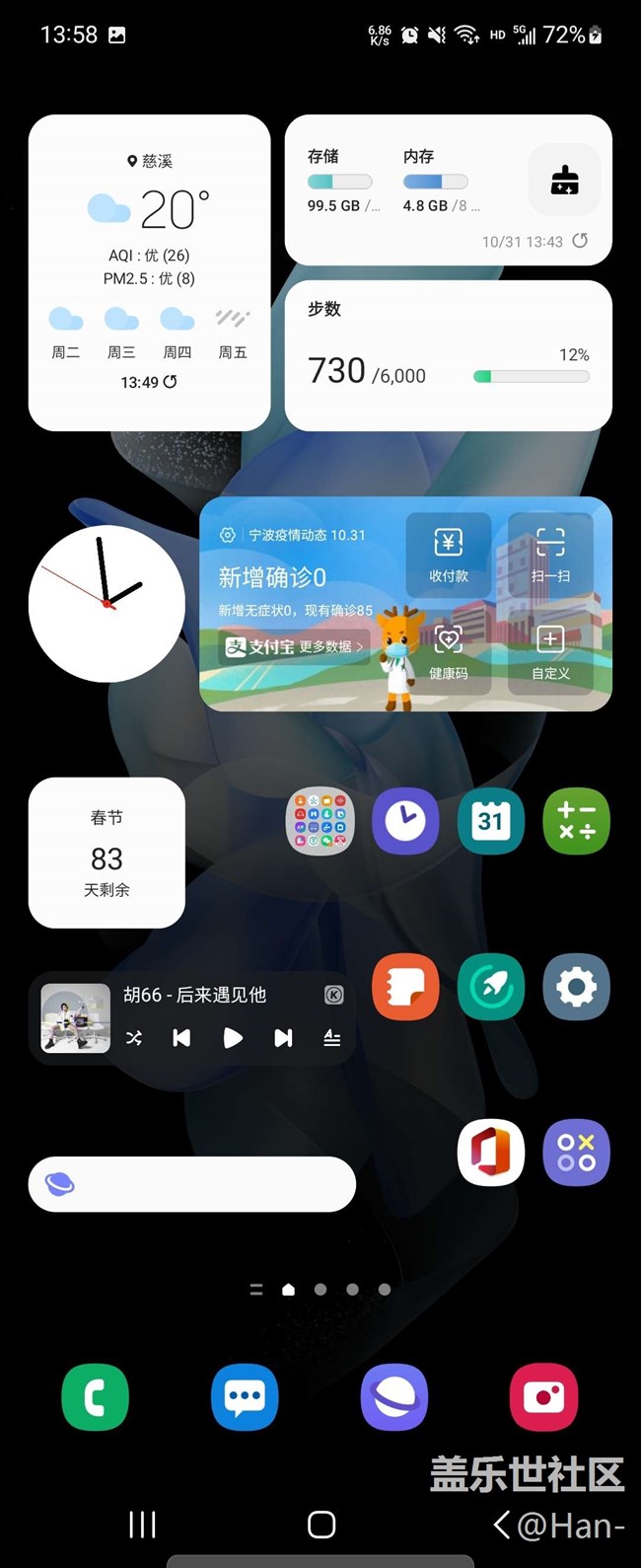Open the Calendar app icon

click(x=491, y=820)
